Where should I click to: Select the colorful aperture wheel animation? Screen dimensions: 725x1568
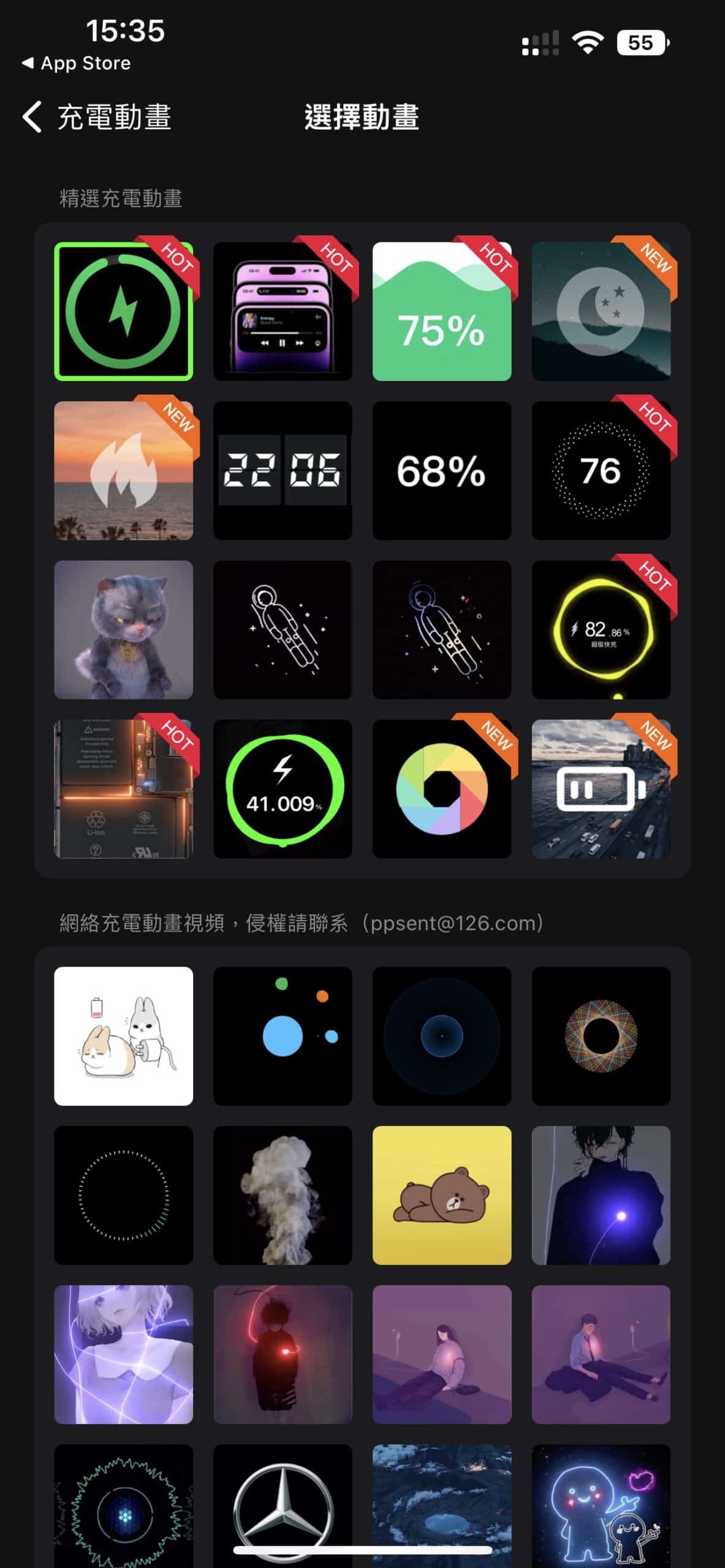coord(442,789)
